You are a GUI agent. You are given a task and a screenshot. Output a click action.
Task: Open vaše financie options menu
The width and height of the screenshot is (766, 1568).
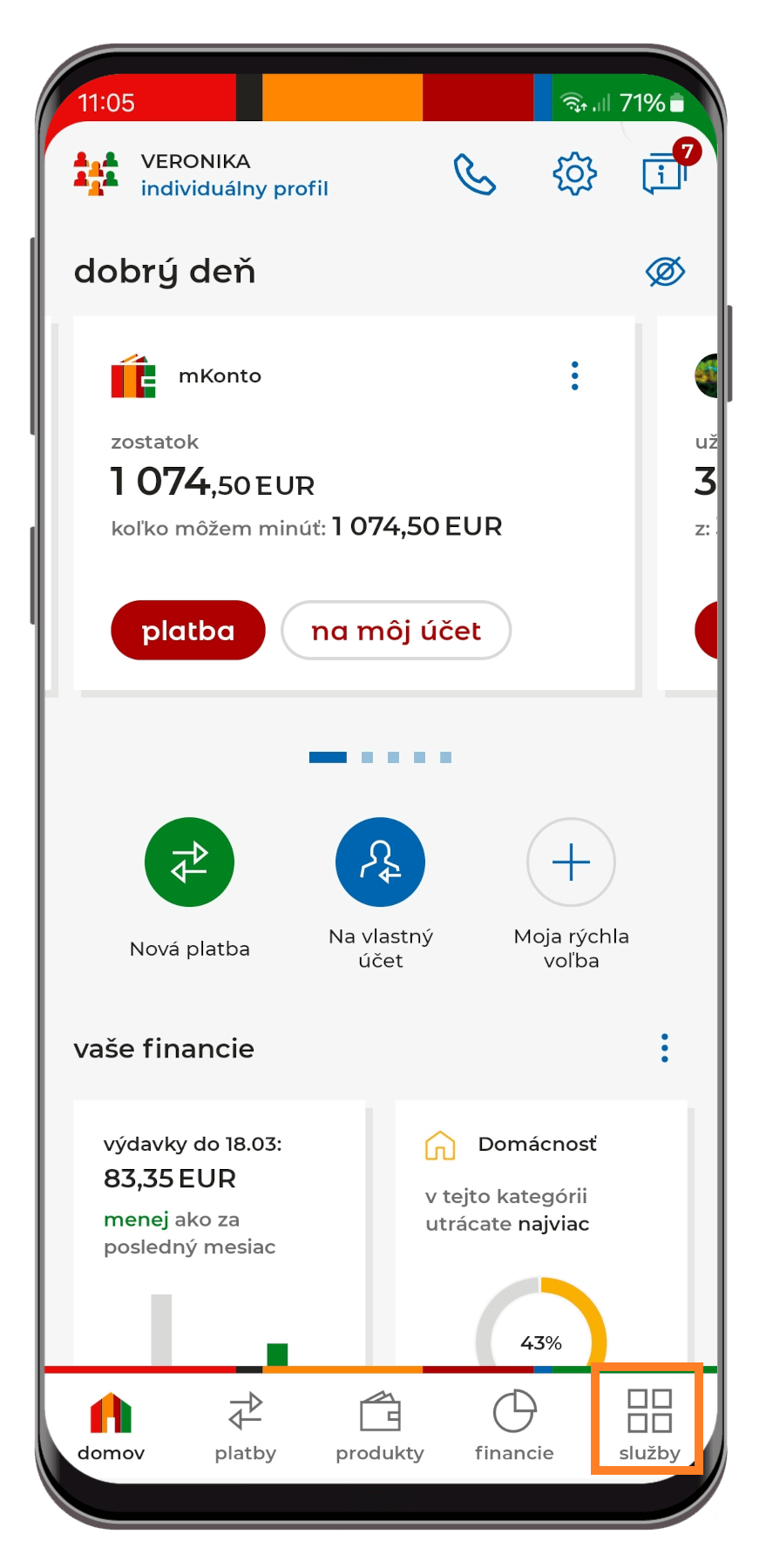(665, 1048)
